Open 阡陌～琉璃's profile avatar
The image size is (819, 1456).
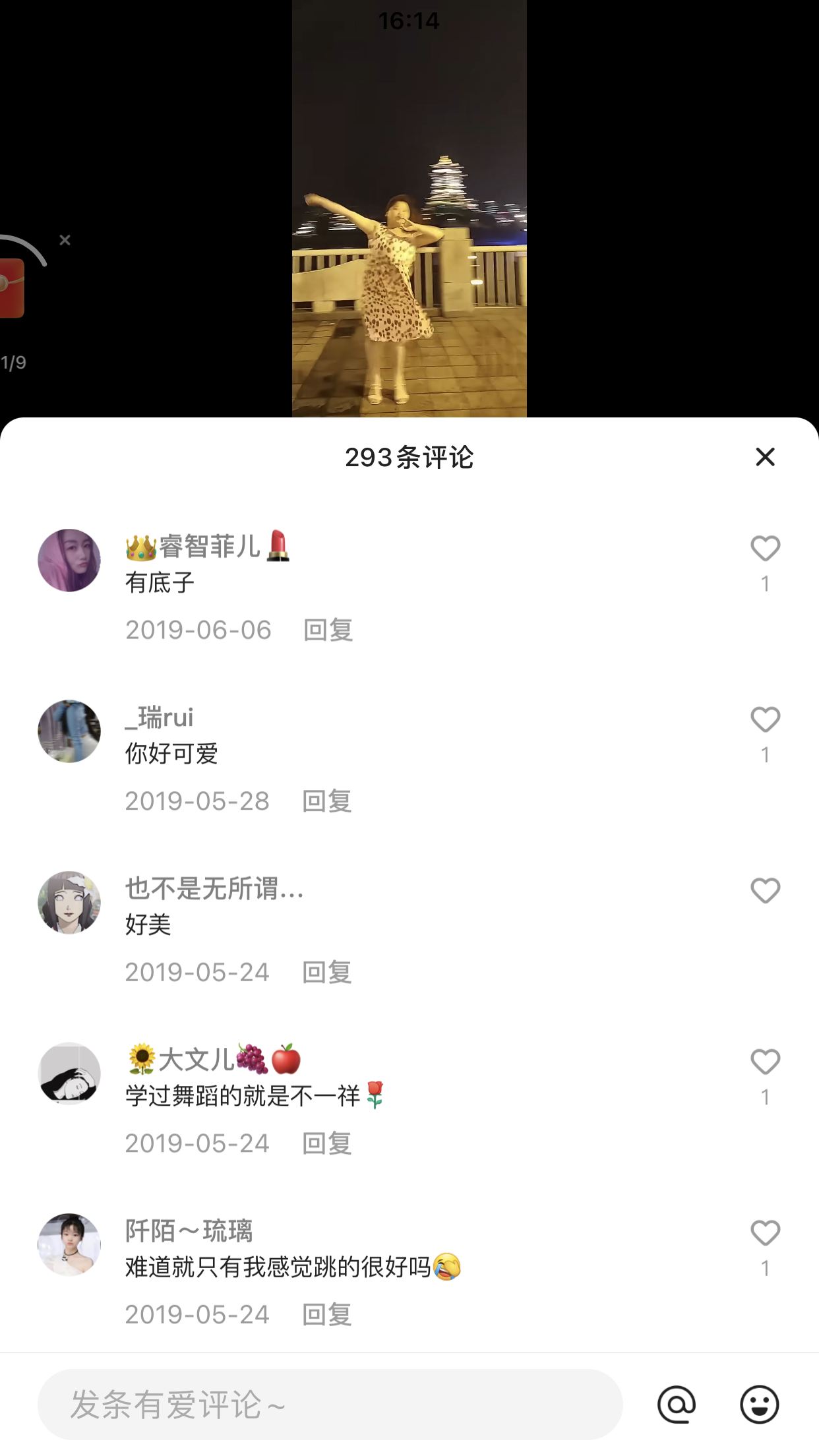coord(69,1245)
